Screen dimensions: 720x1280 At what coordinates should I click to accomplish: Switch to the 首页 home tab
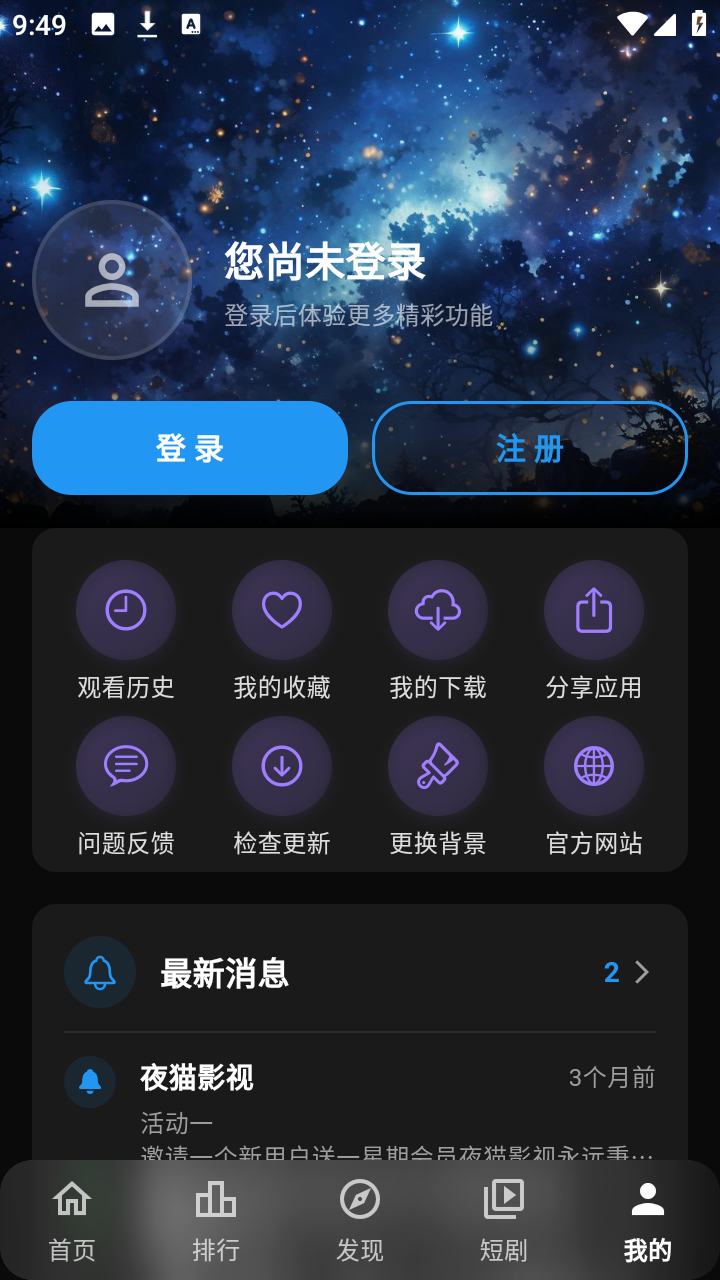[72, 1220]
